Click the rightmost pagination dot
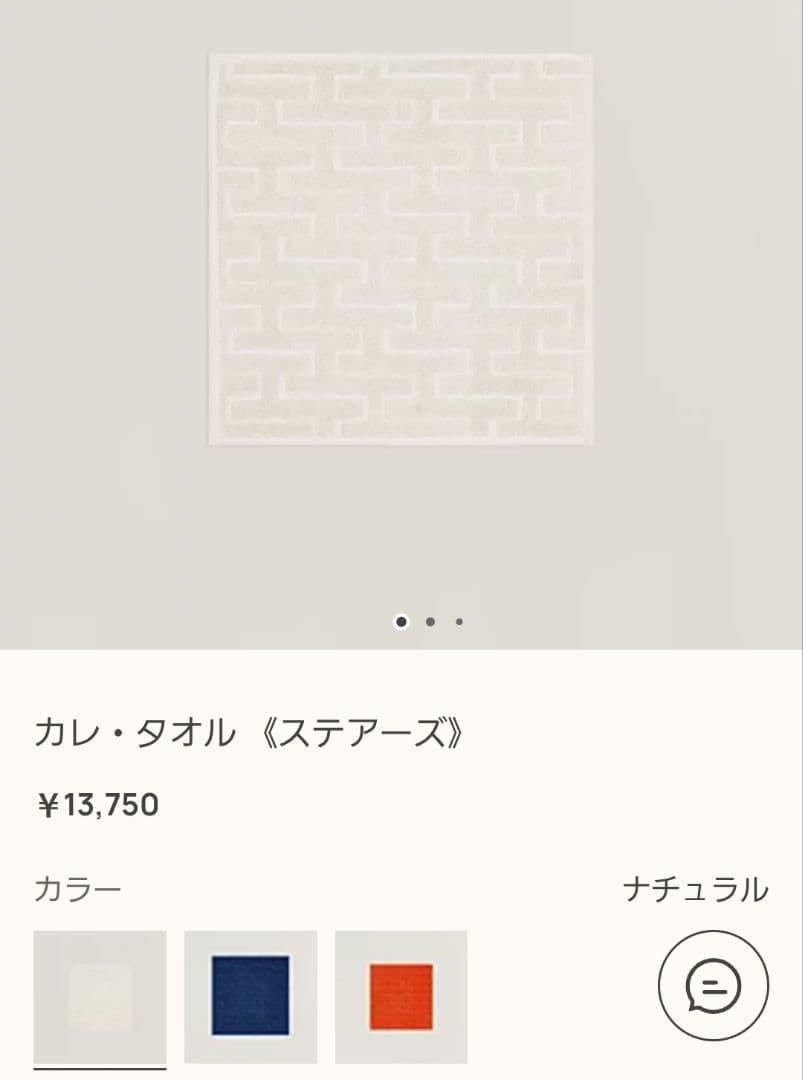 pyautogui.click(x=458, y=622)
